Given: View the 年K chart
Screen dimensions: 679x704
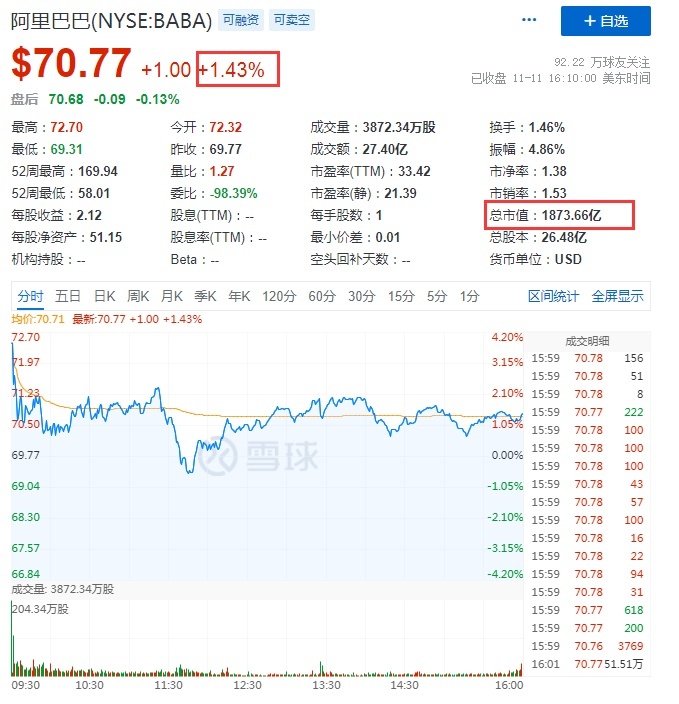Looking at the screenshot, I should pos(239,296).
